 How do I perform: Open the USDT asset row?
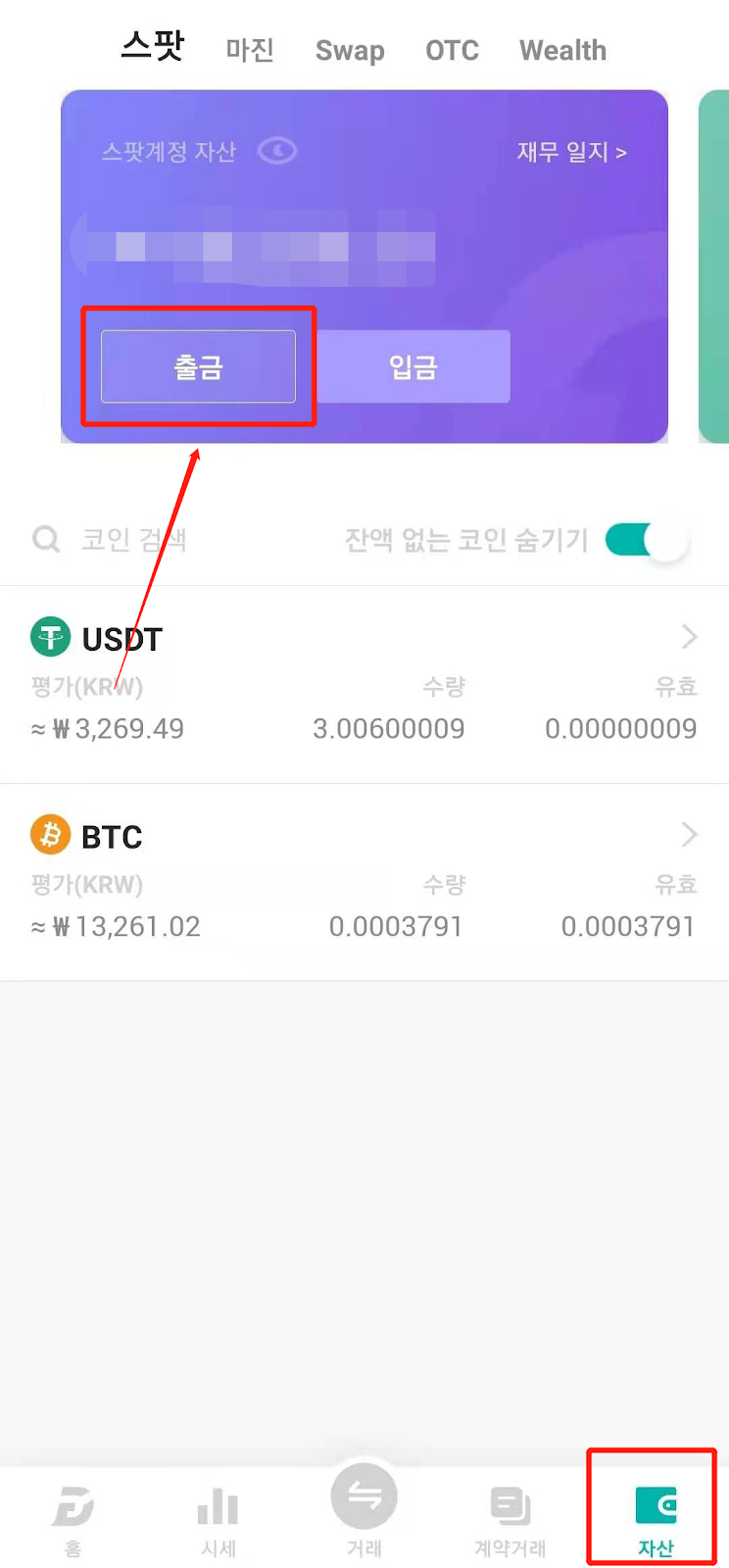[x=364, y=685]
